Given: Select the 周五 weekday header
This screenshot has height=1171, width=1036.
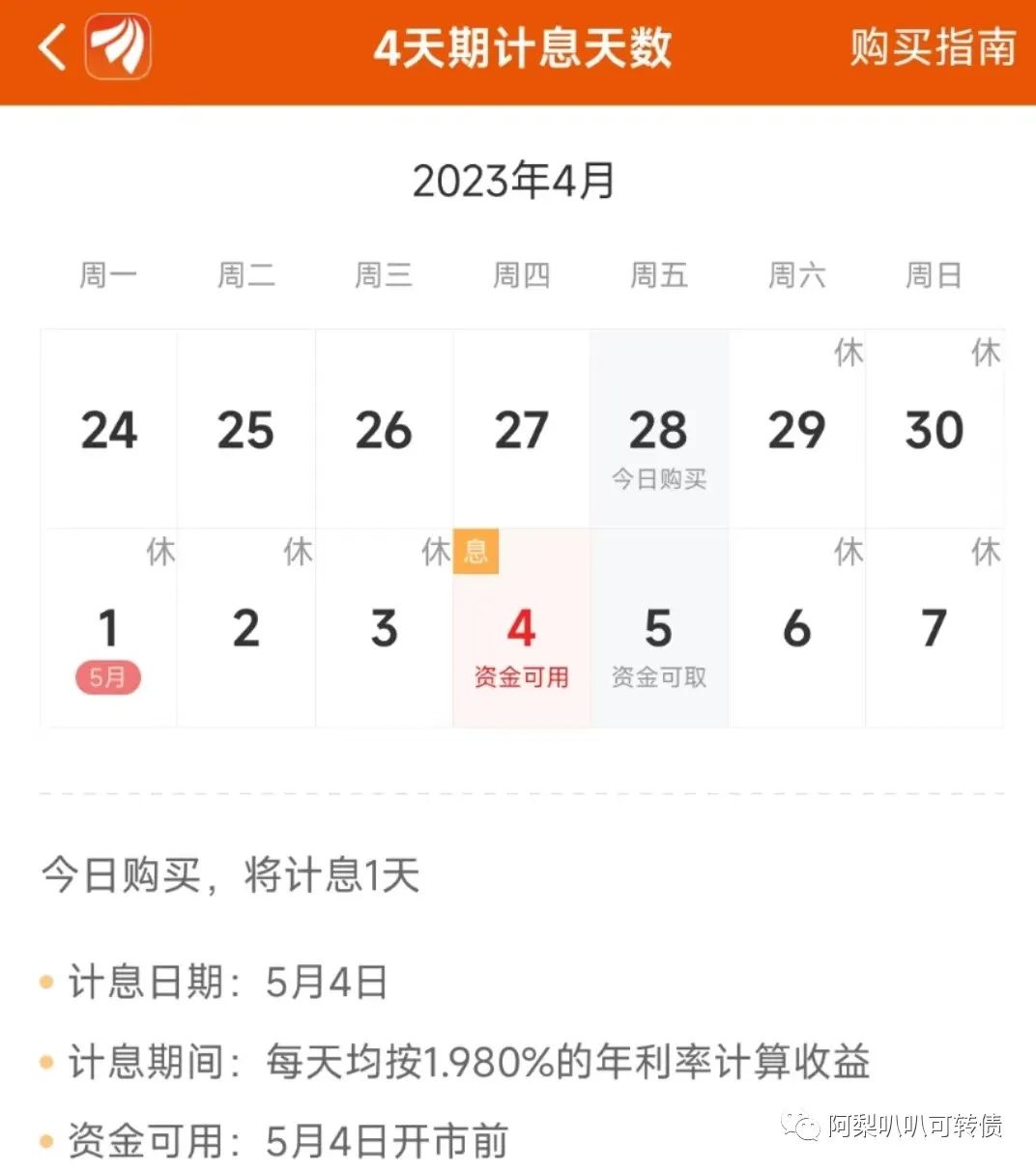Looking at the screenshot, I should (x=658, y=275).
